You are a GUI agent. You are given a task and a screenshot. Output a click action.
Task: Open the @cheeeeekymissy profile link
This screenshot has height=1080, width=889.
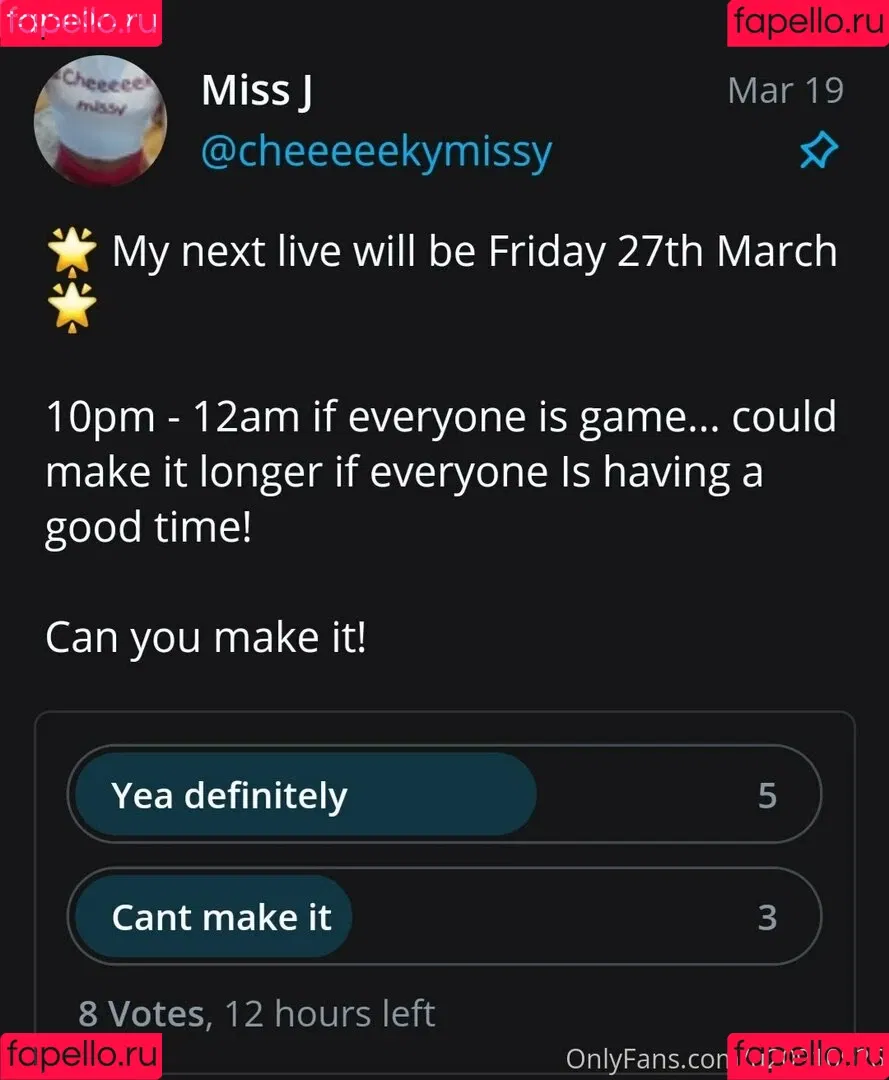point(376,152)
